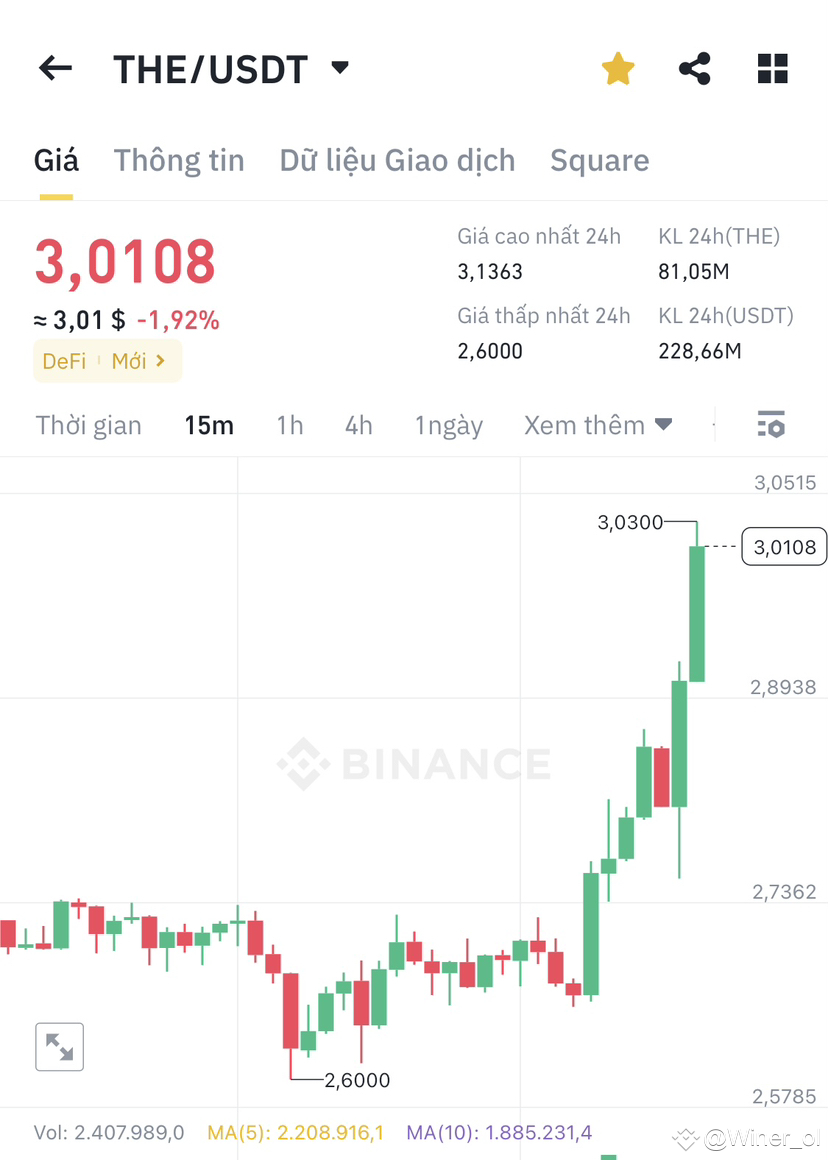
Task: Toggle THE/USDT as a favorite star
Action: (x=618, y=68)
